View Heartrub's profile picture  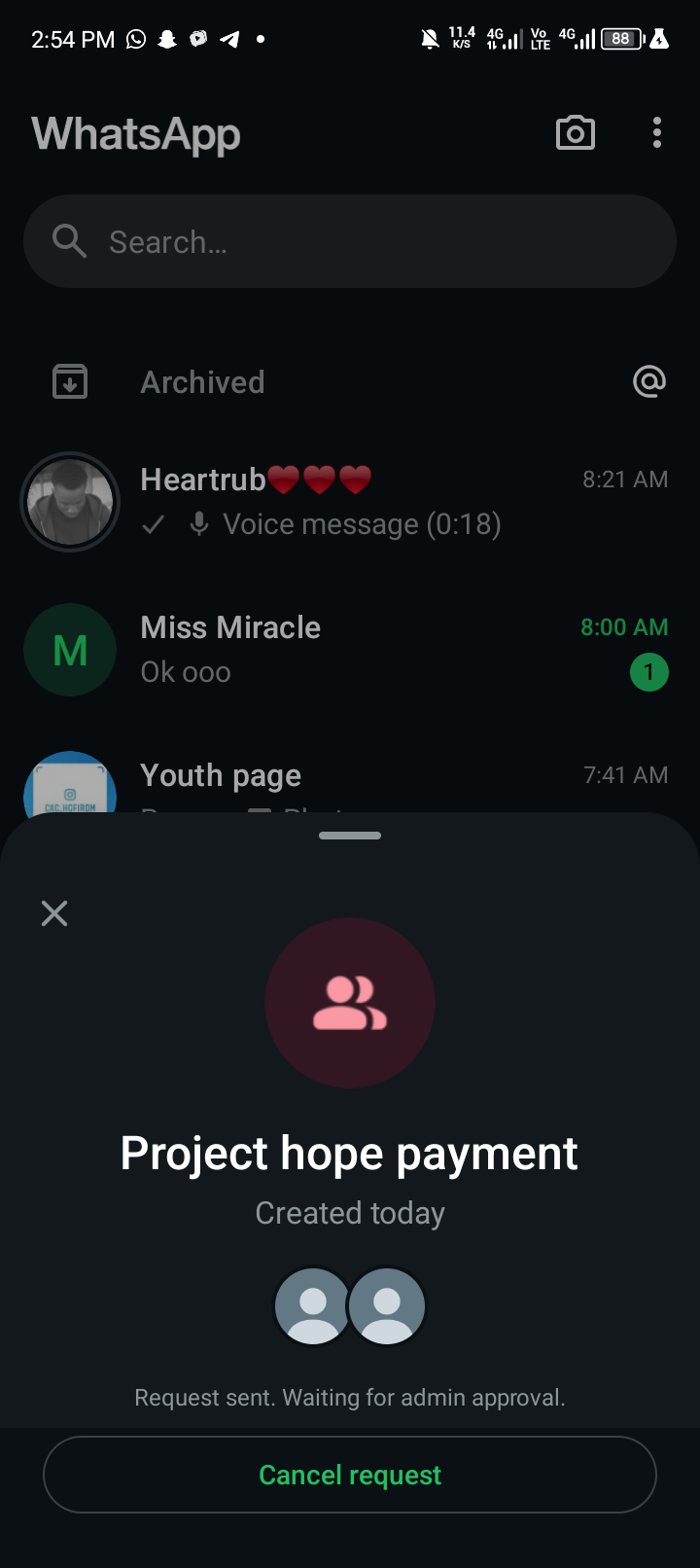(70, 502)
